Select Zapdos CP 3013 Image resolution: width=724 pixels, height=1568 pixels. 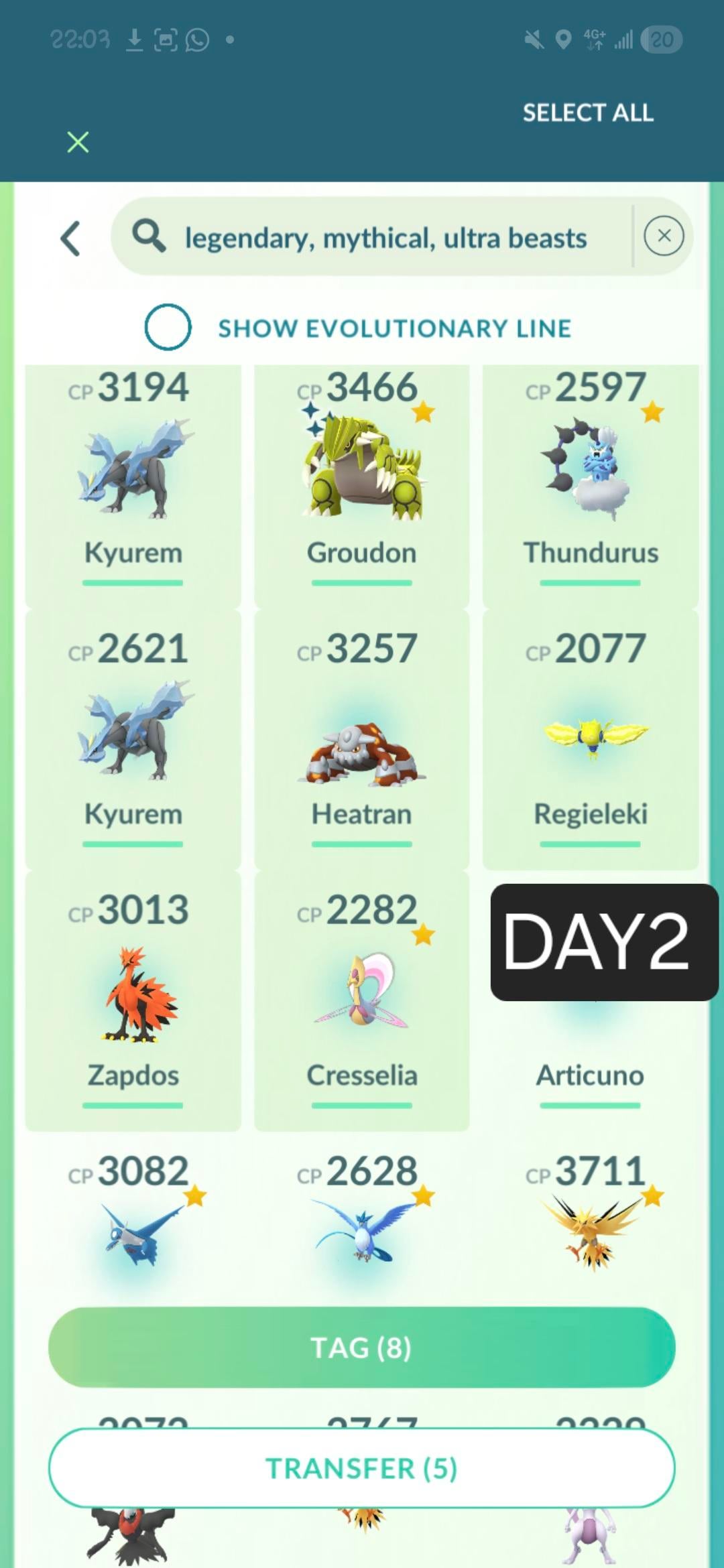[133, 998]
